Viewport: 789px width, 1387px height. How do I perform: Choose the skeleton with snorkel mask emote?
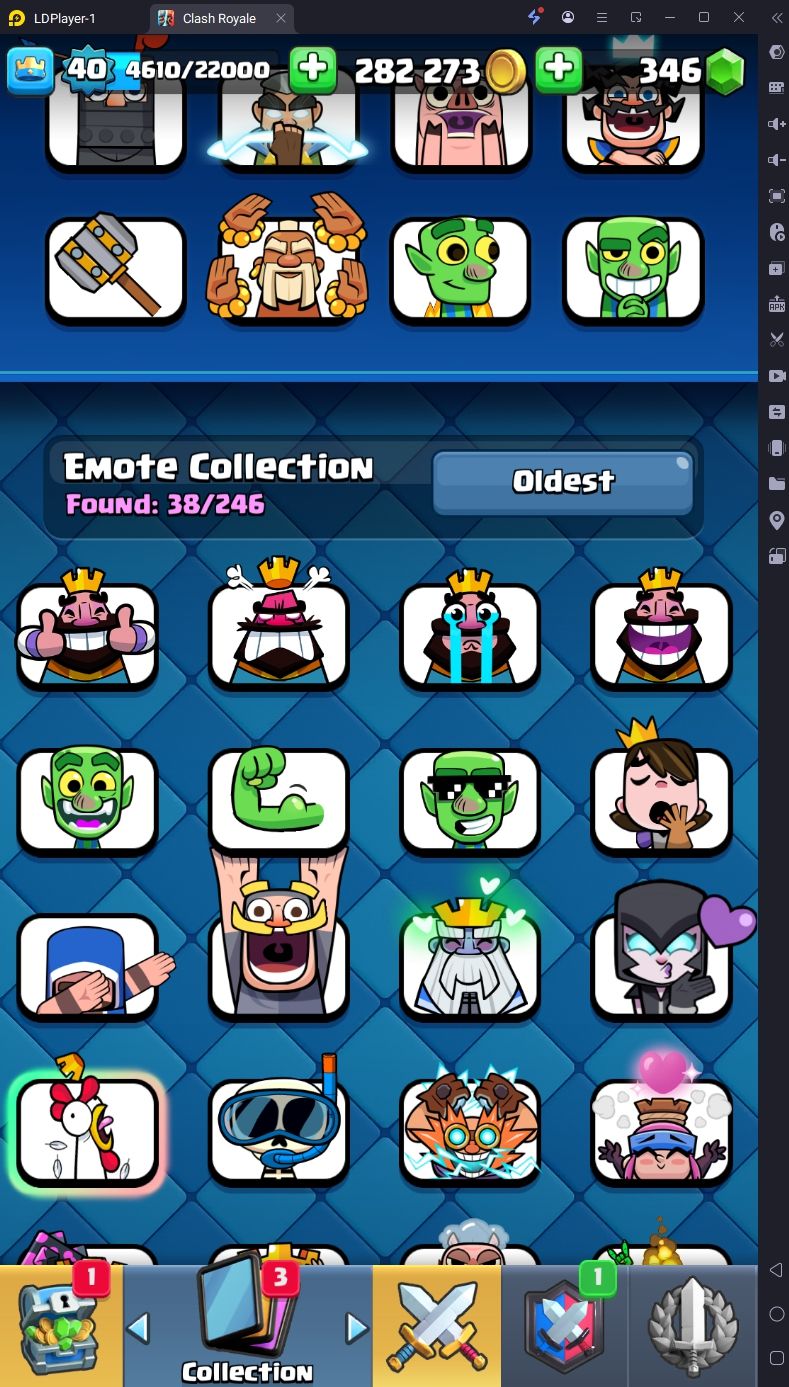(279, 1130)
